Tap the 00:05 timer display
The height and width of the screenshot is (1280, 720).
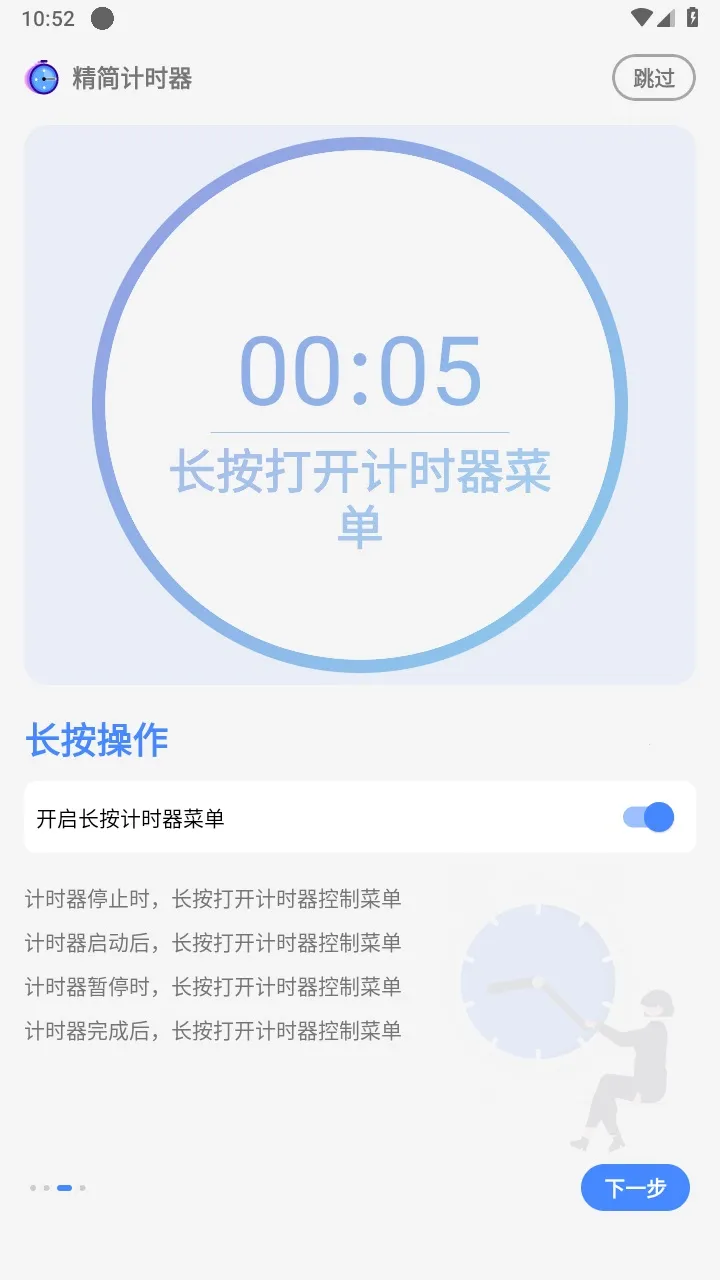359,372
